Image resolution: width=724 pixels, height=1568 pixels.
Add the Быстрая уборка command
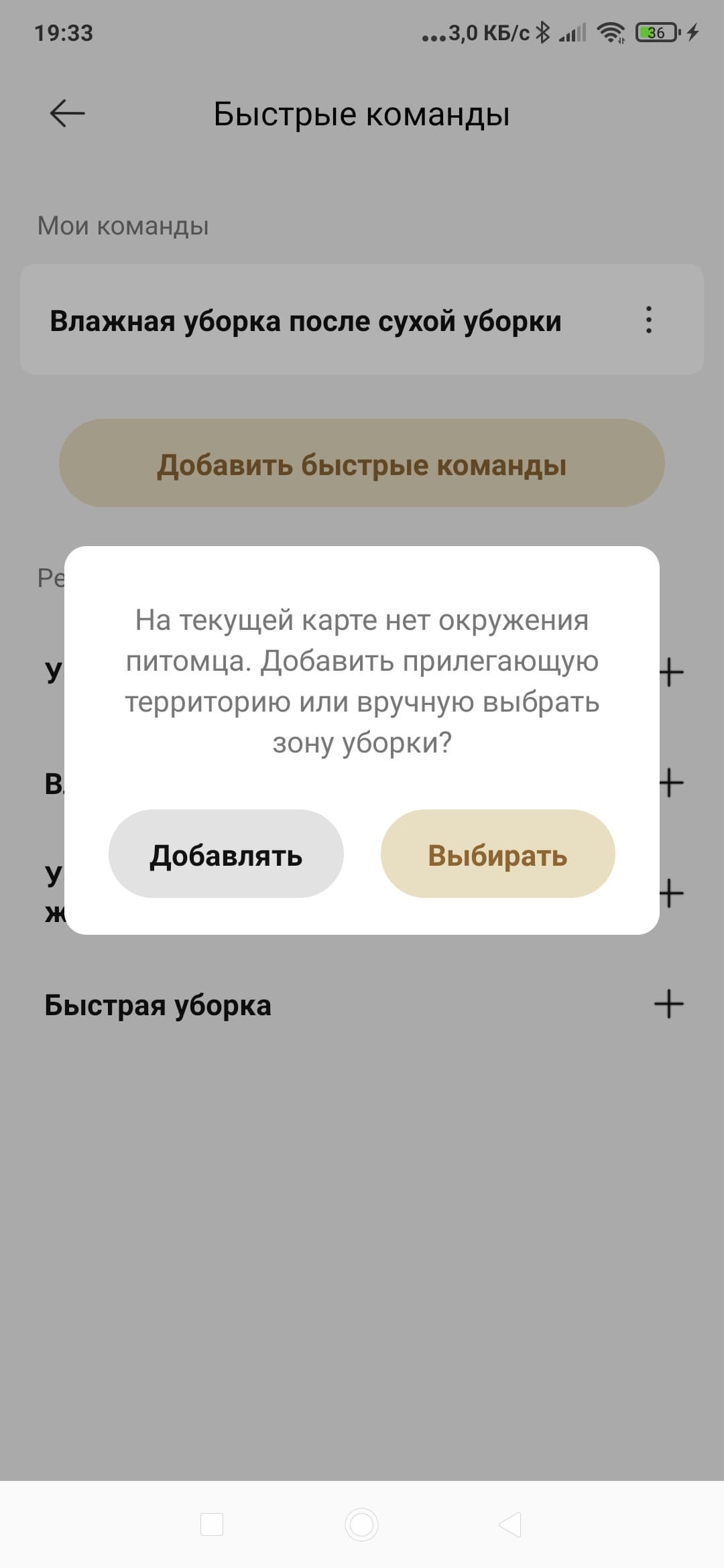(x=668, y=1004)
